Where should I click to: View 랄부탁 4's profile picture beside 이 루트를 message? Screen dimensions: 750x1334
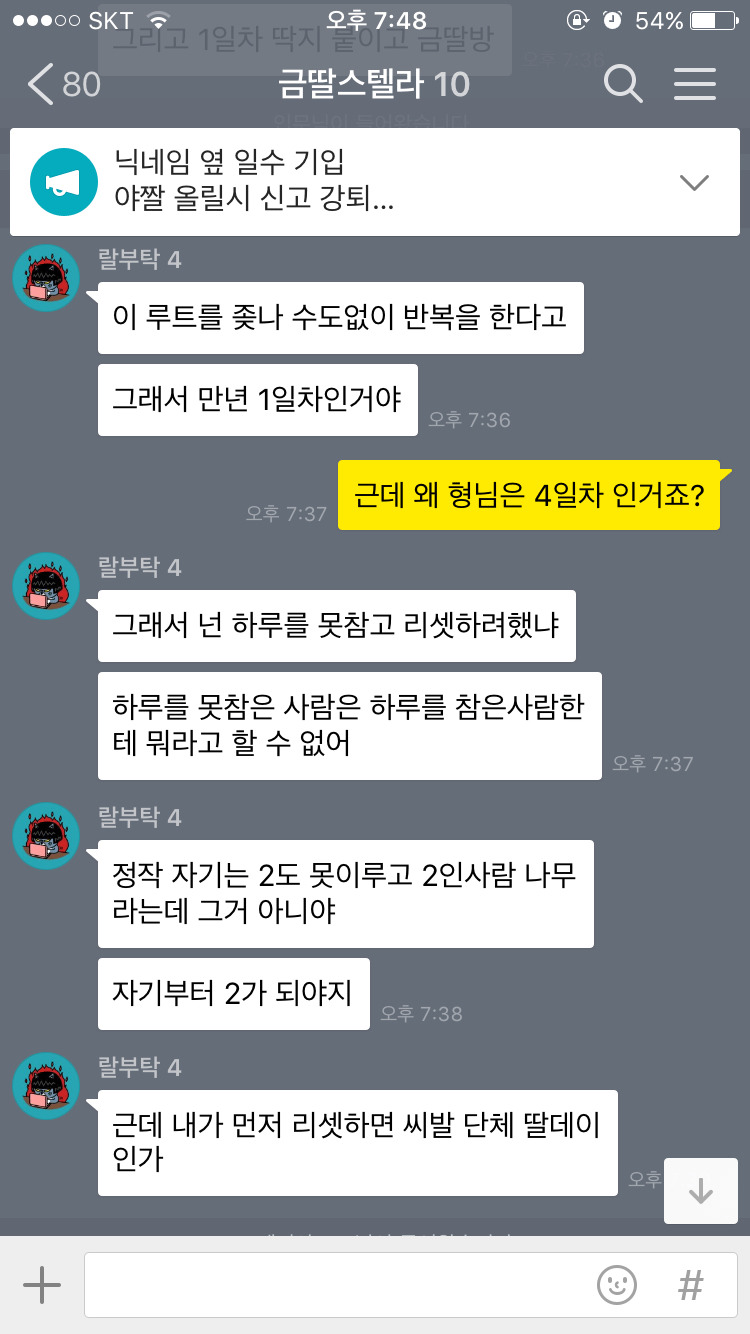pos(46,278)
